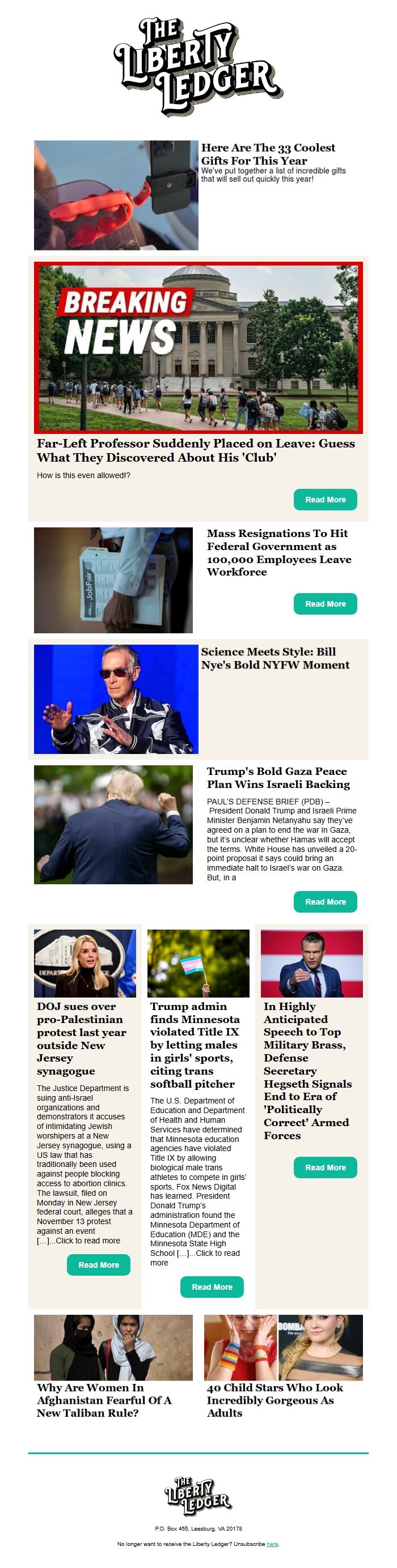
Task: Open the Trump fist-raised photo
Action: pyautogui.click(x=113, y=824)
